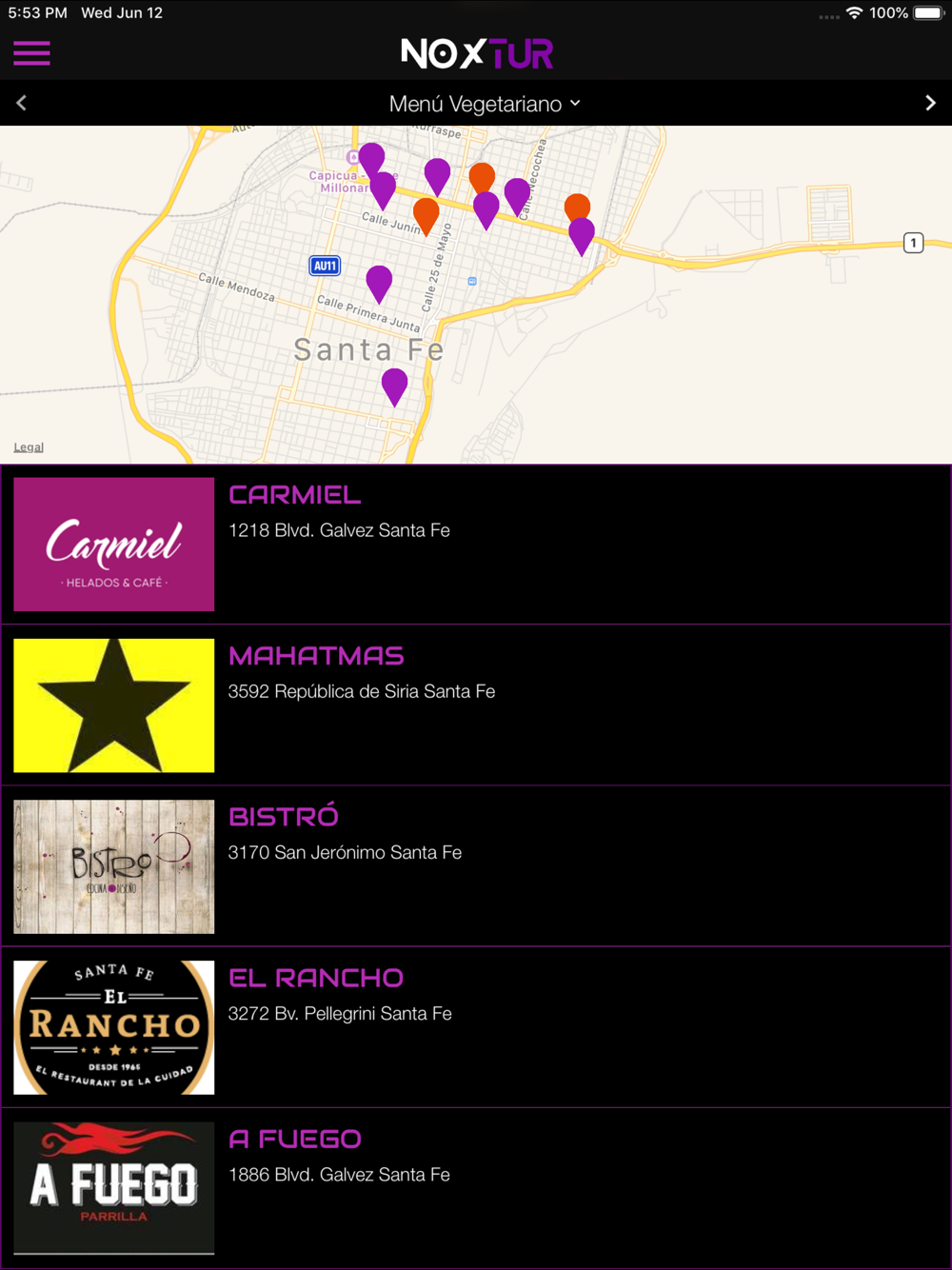The width and height of the screenshot is (952, 1270).
Task: Open the Mahatmas listing
Action: tap(476, 705)
